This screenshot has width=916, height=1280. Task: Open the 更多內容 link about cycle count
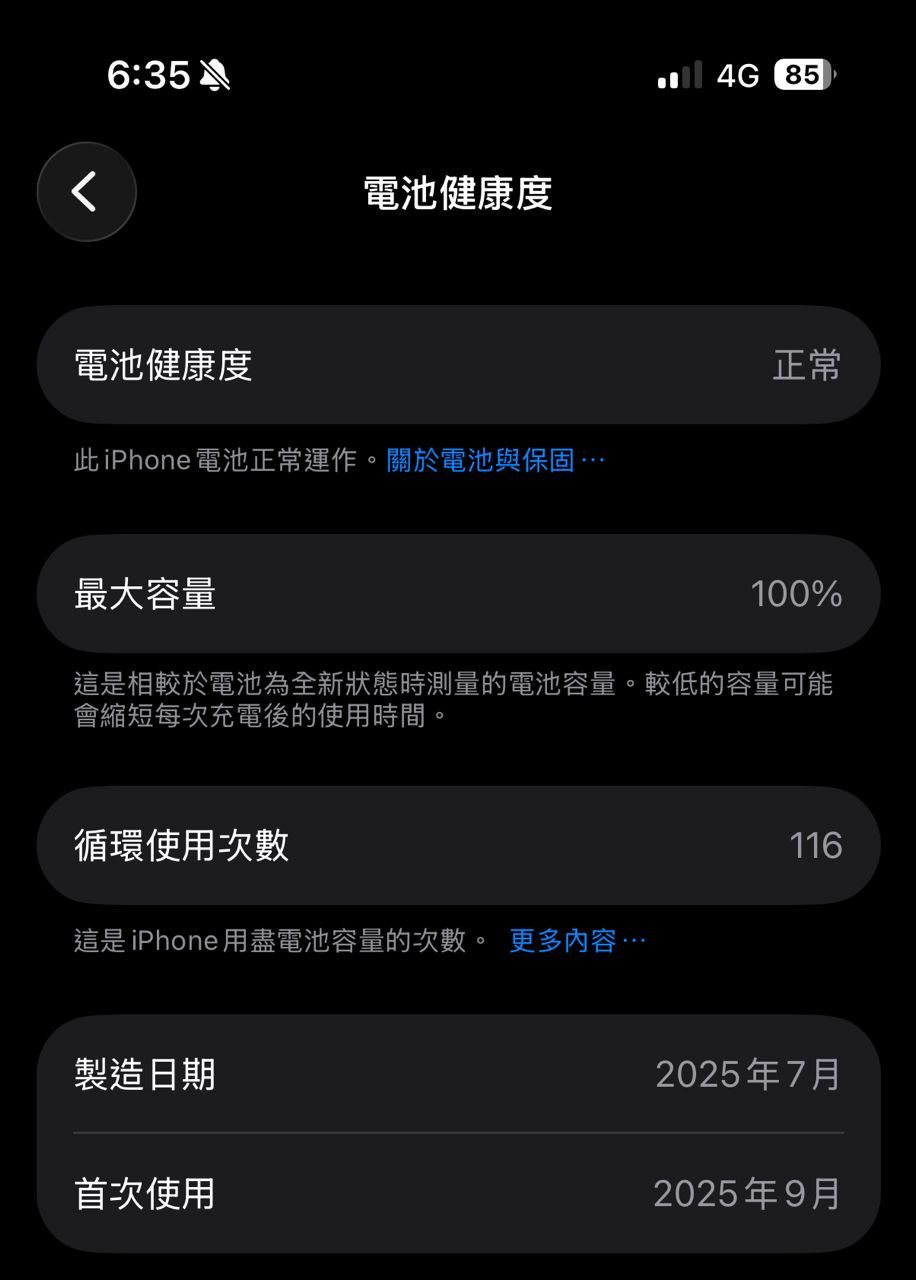click(576, 940)
